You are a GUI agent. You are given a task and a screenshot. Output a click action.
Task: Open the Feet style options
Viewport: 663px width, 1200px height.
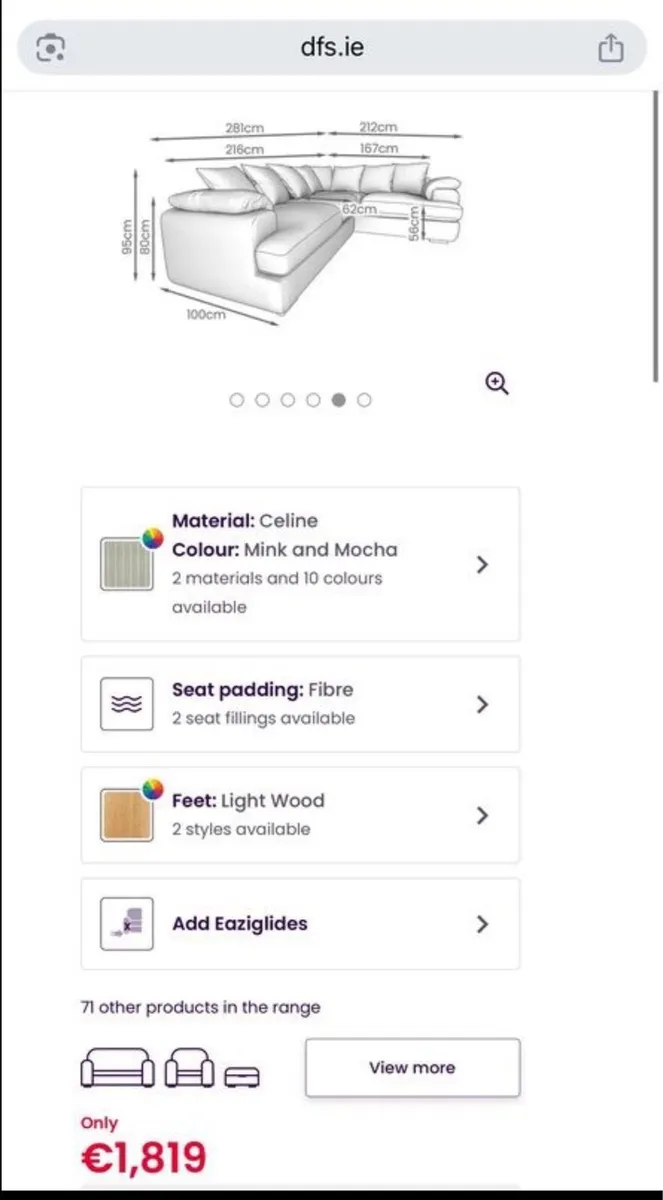pos(300,815)
